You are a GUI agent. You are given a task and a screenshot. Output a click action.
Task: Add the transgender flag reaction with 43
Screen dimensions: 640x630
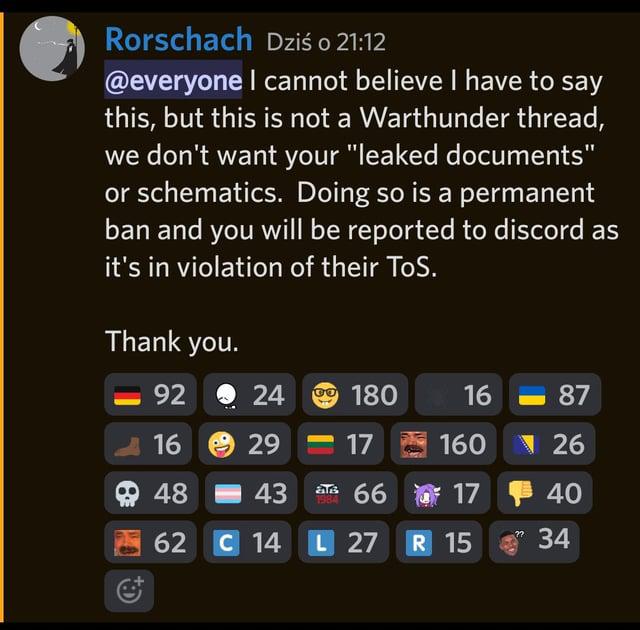(250, 493)
